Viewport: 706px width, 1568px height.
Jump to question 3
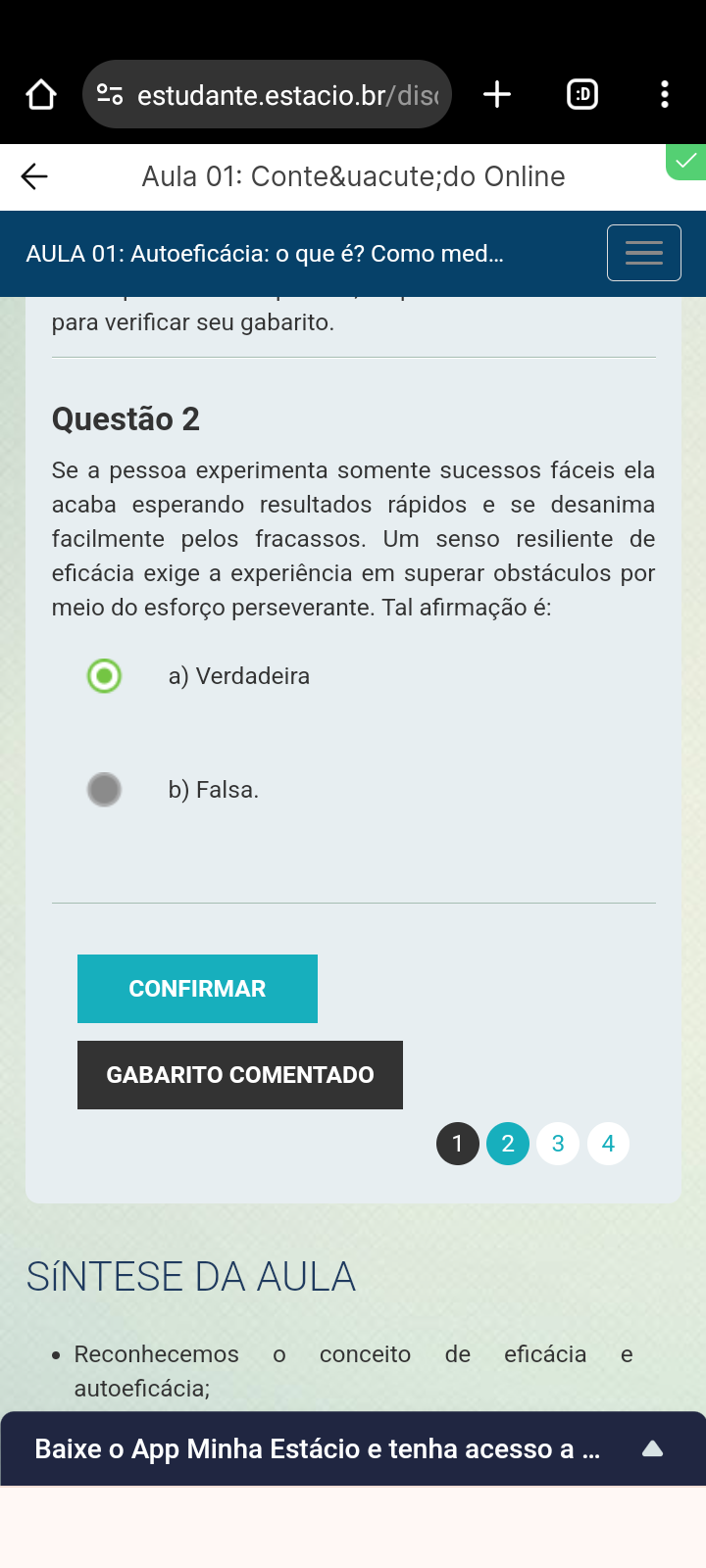(558, 1144)
